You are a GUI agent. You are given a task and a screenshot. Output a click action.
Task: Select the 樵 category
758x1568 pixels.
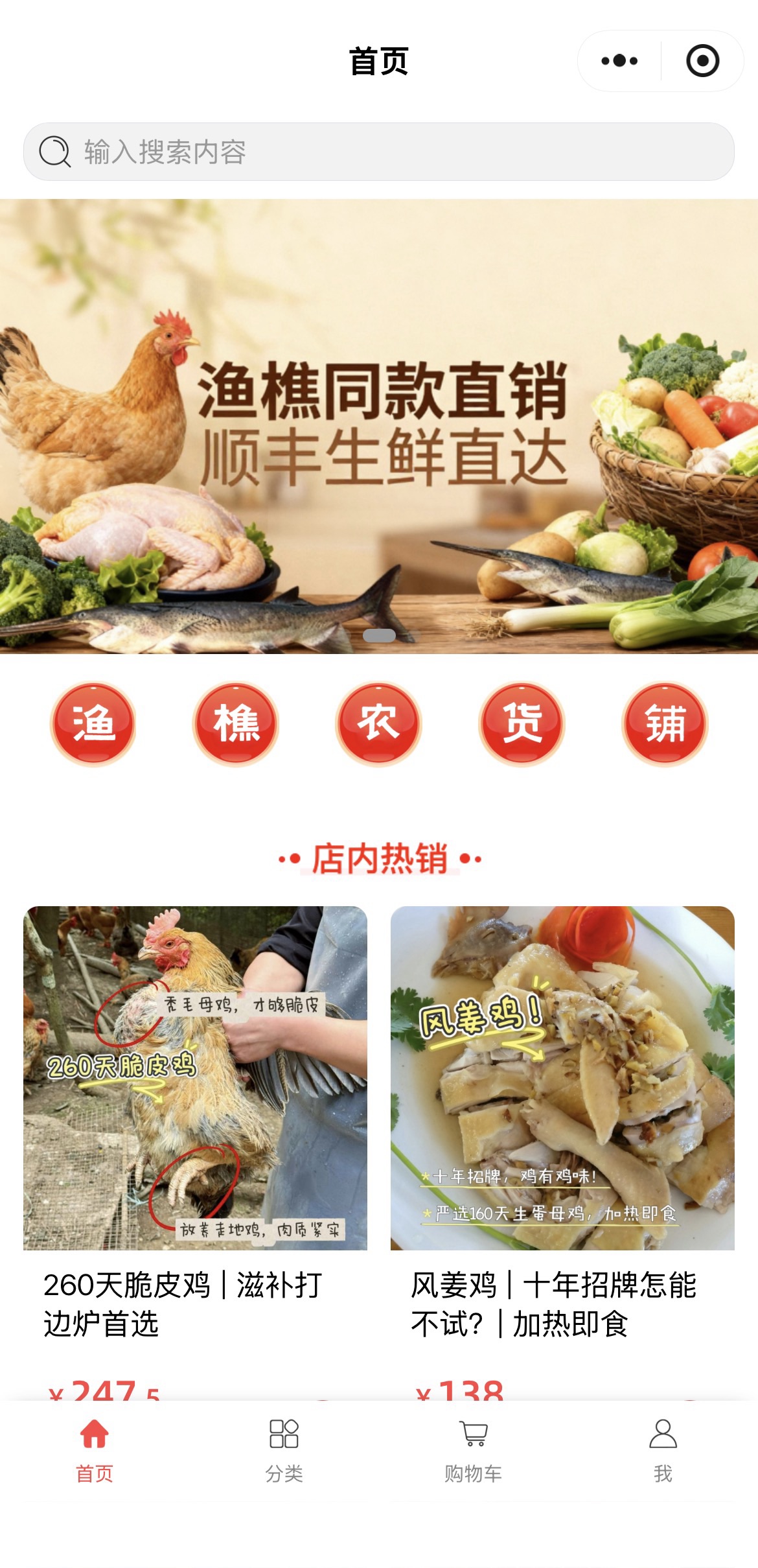[236, 723]
